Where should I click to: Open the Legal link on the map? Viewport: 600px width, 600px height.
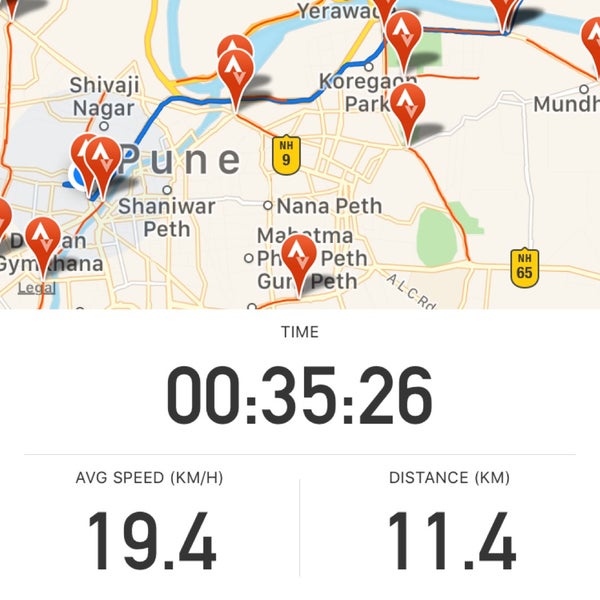37,288
